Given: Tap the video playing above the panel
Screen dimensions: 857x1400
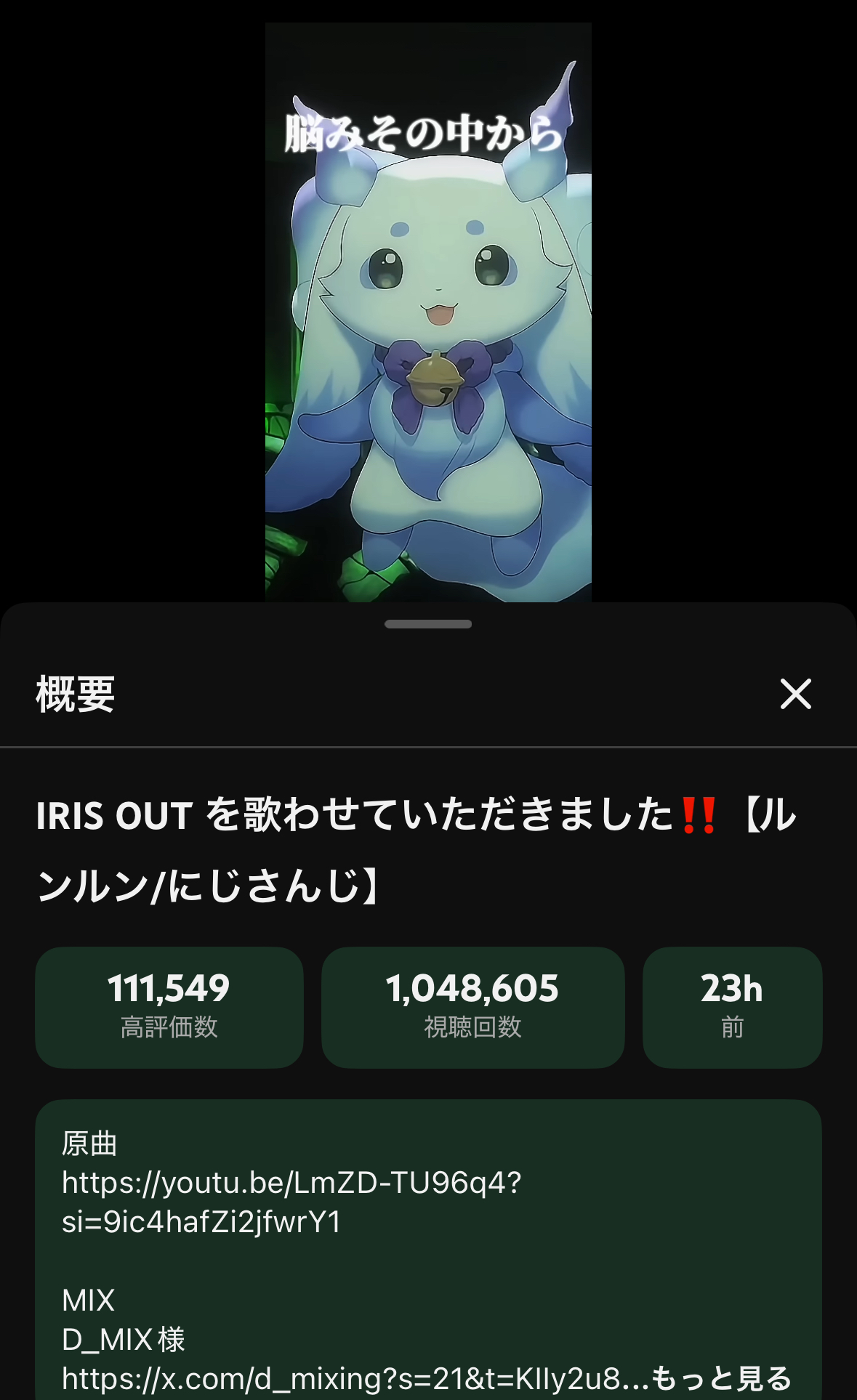Looking at the screenshot, I should tap(428, 312).
